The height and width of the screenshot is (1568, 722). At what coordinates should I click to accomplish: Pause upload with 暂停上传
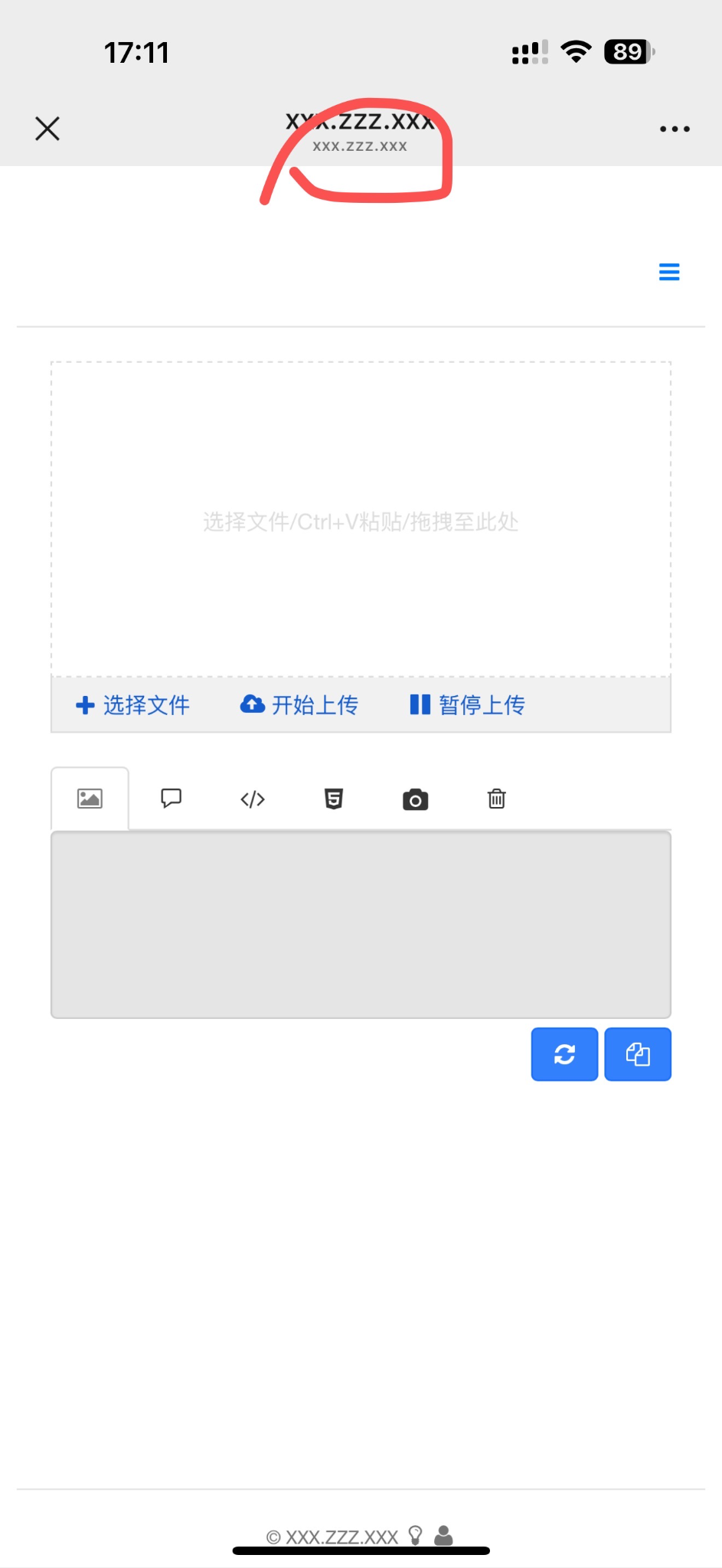coord(467,704)
